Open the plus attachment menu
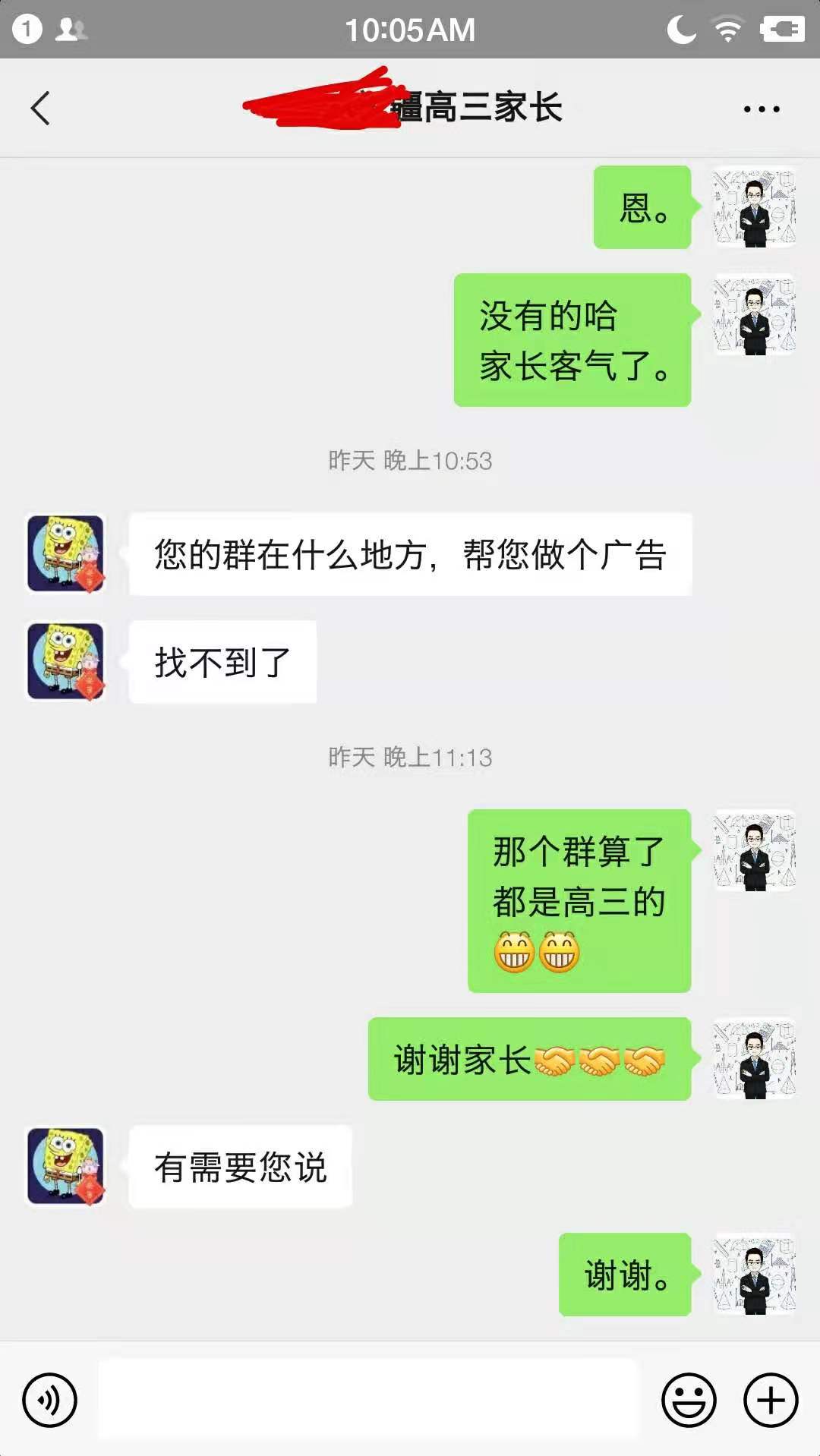Screen dimensions: 820x1456 pos(771,1399)
